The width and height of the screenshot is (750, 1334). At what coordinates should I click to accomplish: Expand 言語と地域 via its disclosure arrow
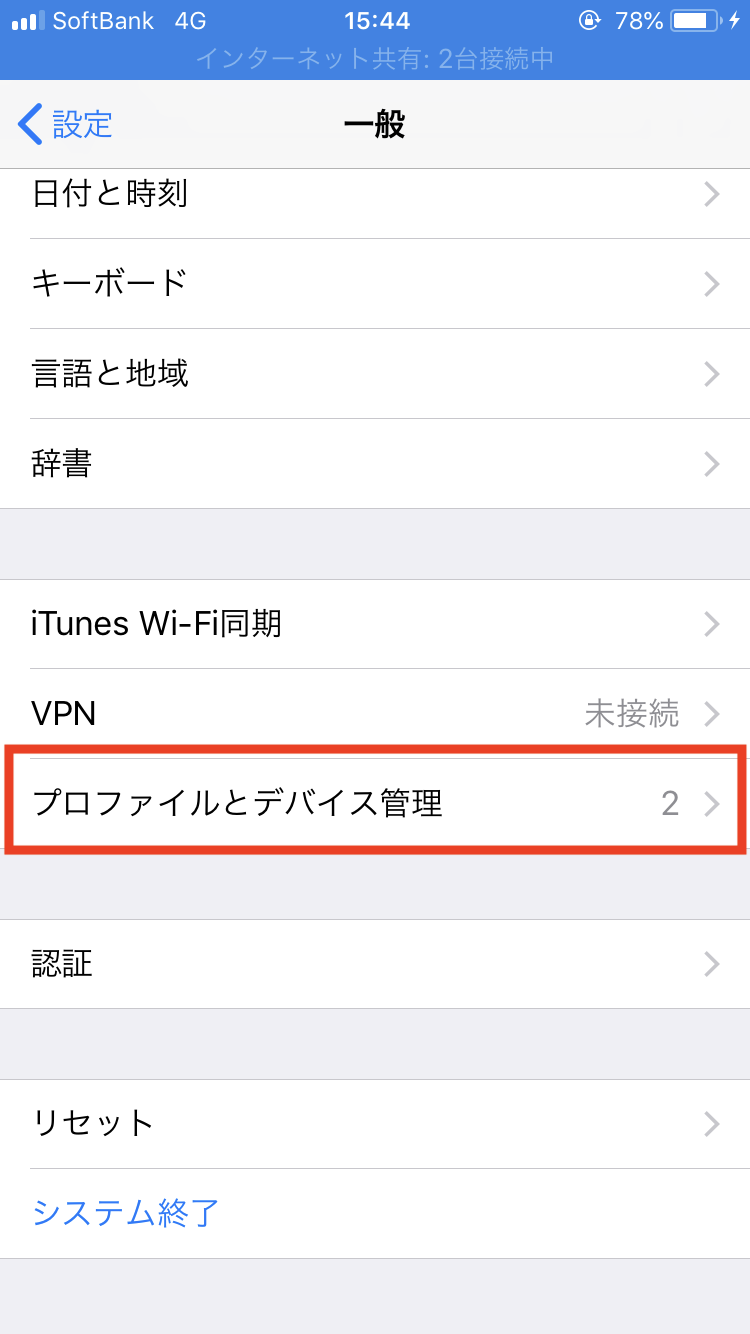711,374
